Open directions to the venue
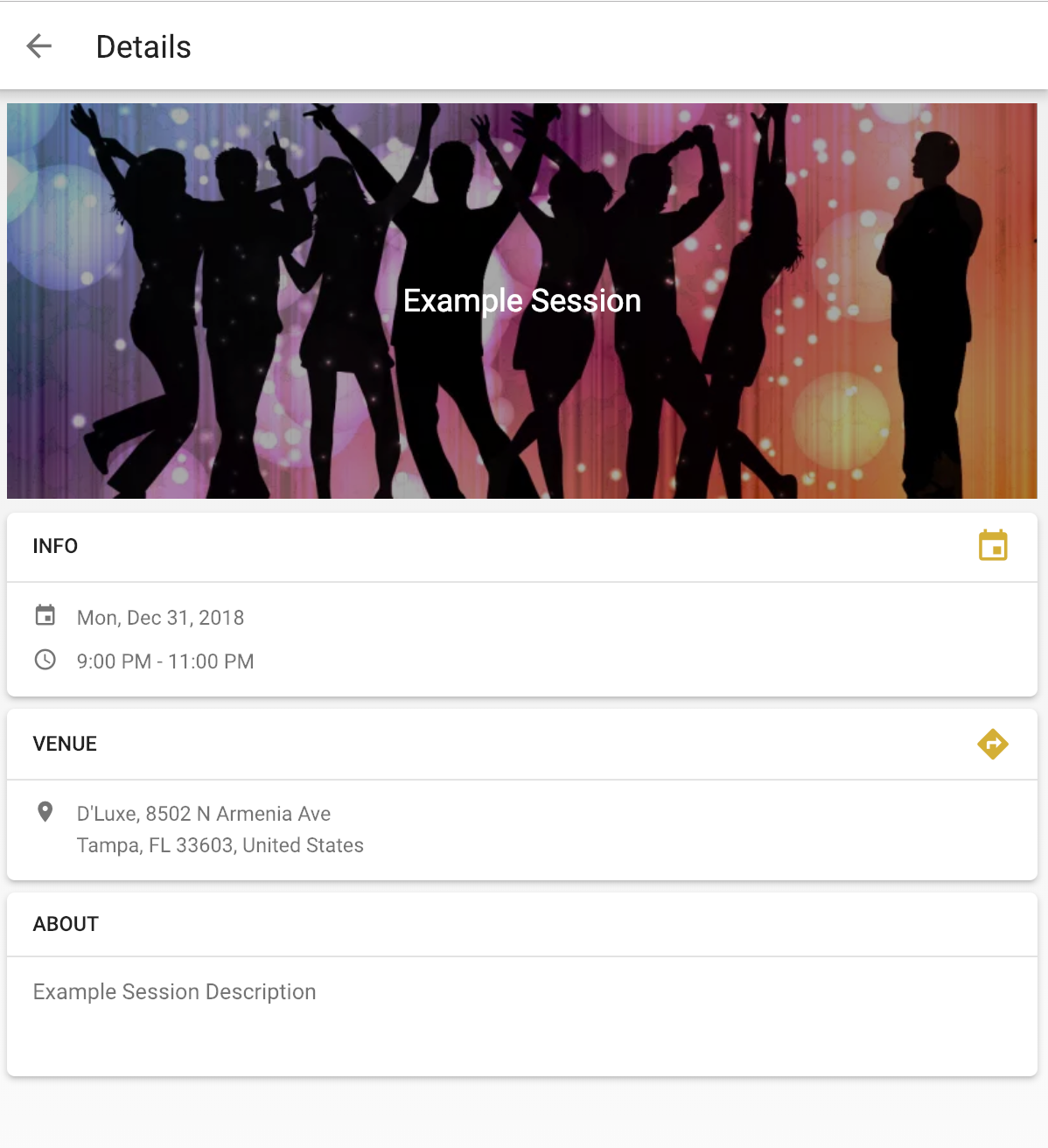Screen dimensions: 1048x1148 click(x=992, y=745)
